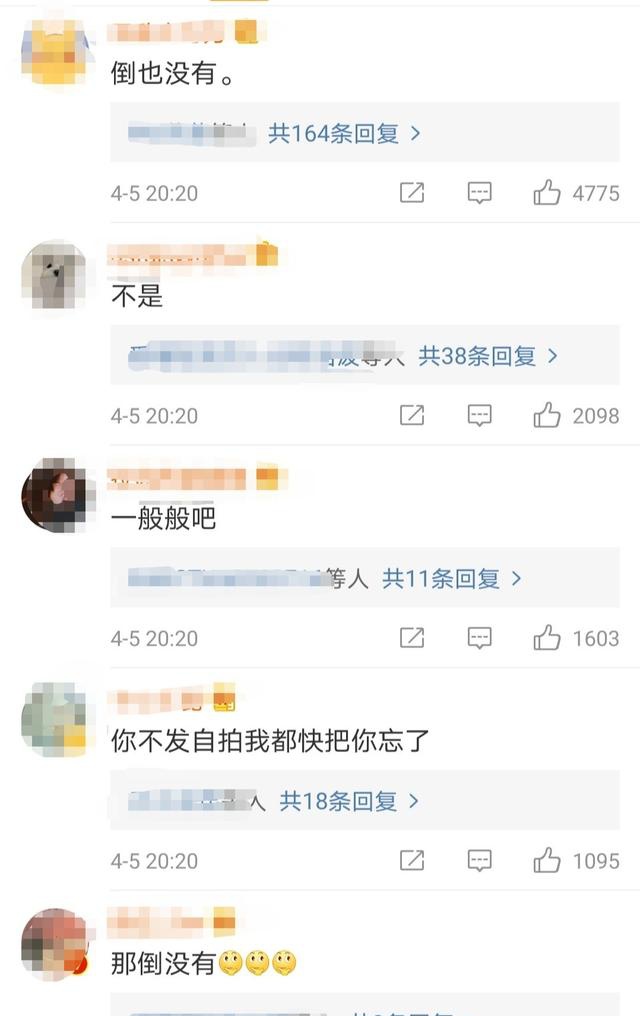Image resolution: width=640 pixels, height=1016 pixels.
Task: Repost the comment 你不发自拍我都快把你忘了
Action: click(412, 860)
